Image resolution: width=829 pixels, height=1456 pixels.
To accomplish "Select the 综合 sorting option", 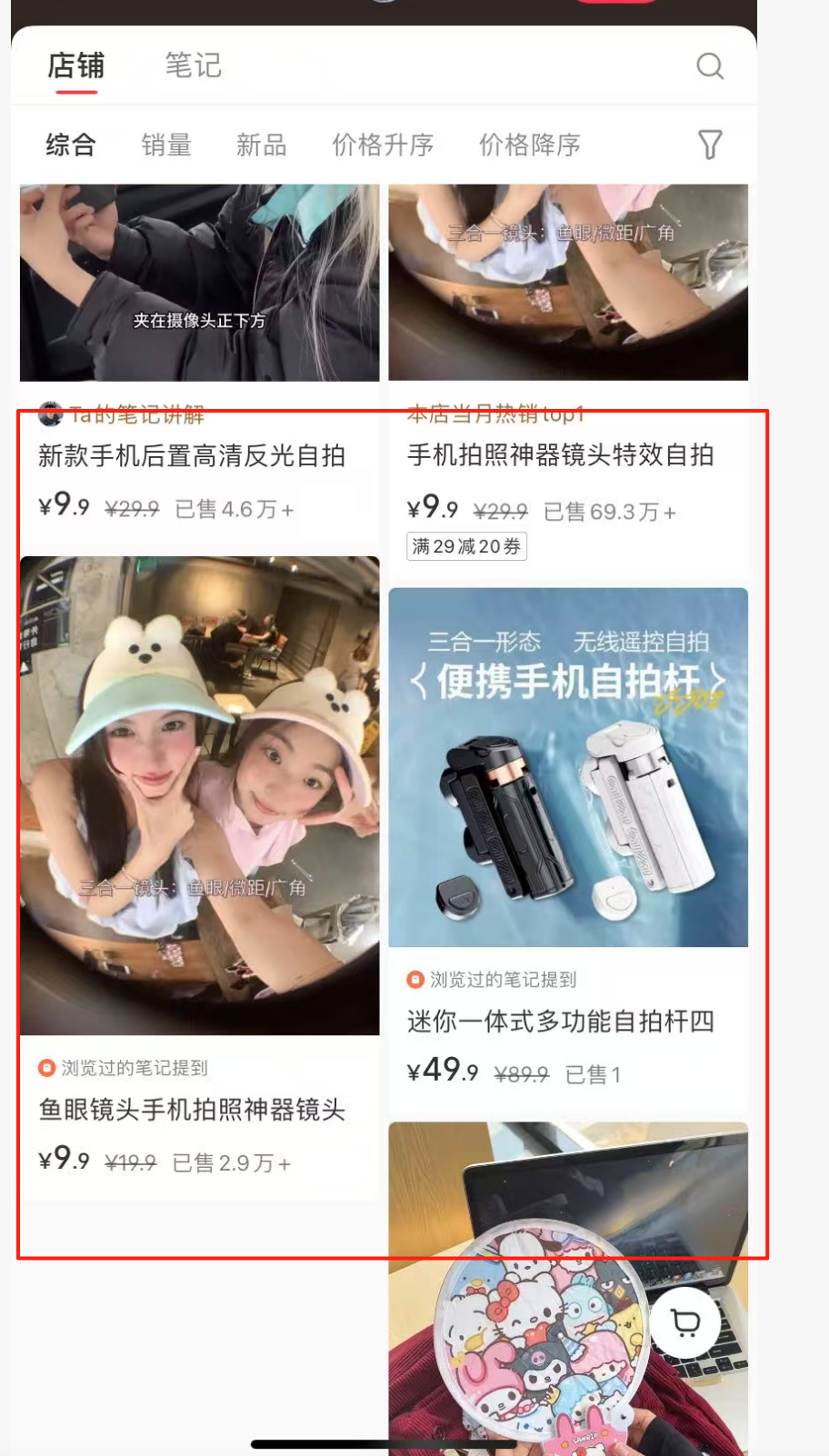I will [71, 145].
